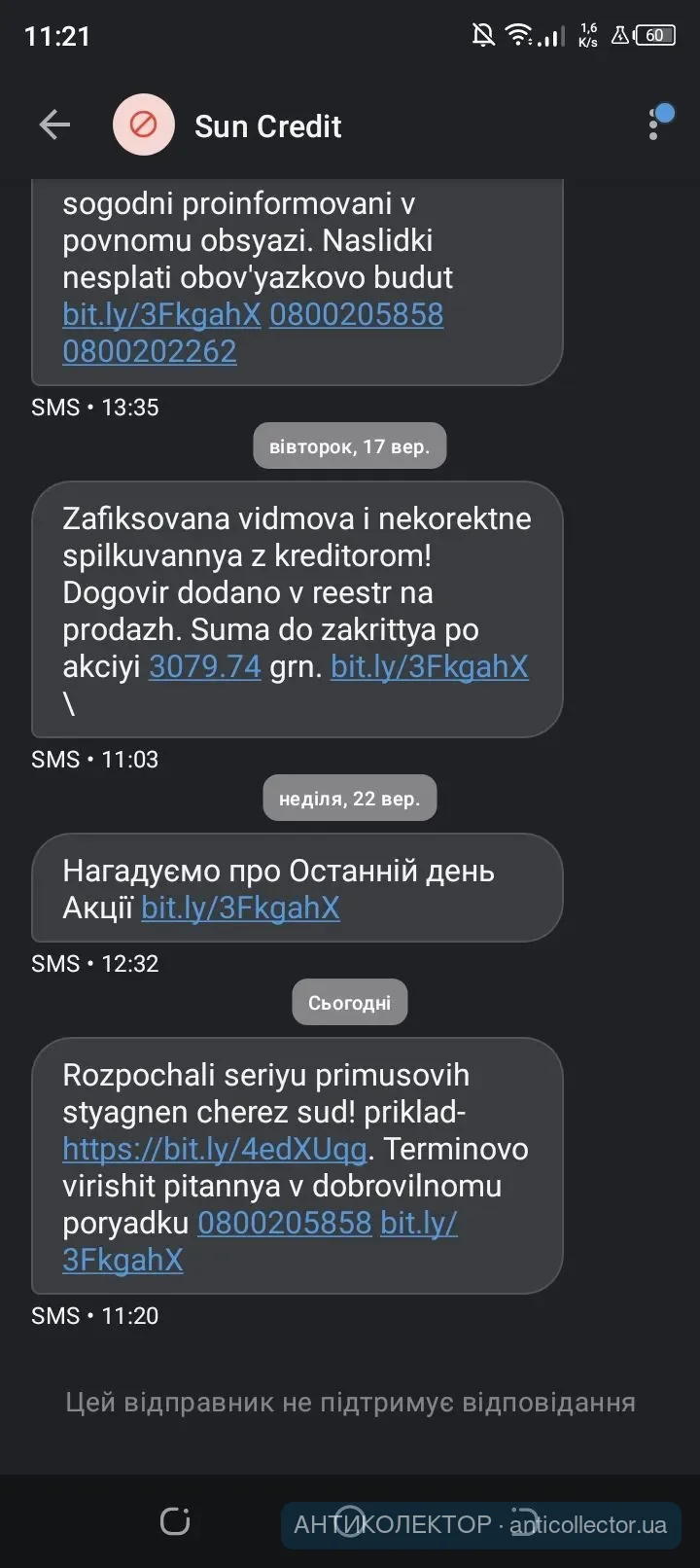
Task: Open the overflow menu with three dots
Action: 654,125
